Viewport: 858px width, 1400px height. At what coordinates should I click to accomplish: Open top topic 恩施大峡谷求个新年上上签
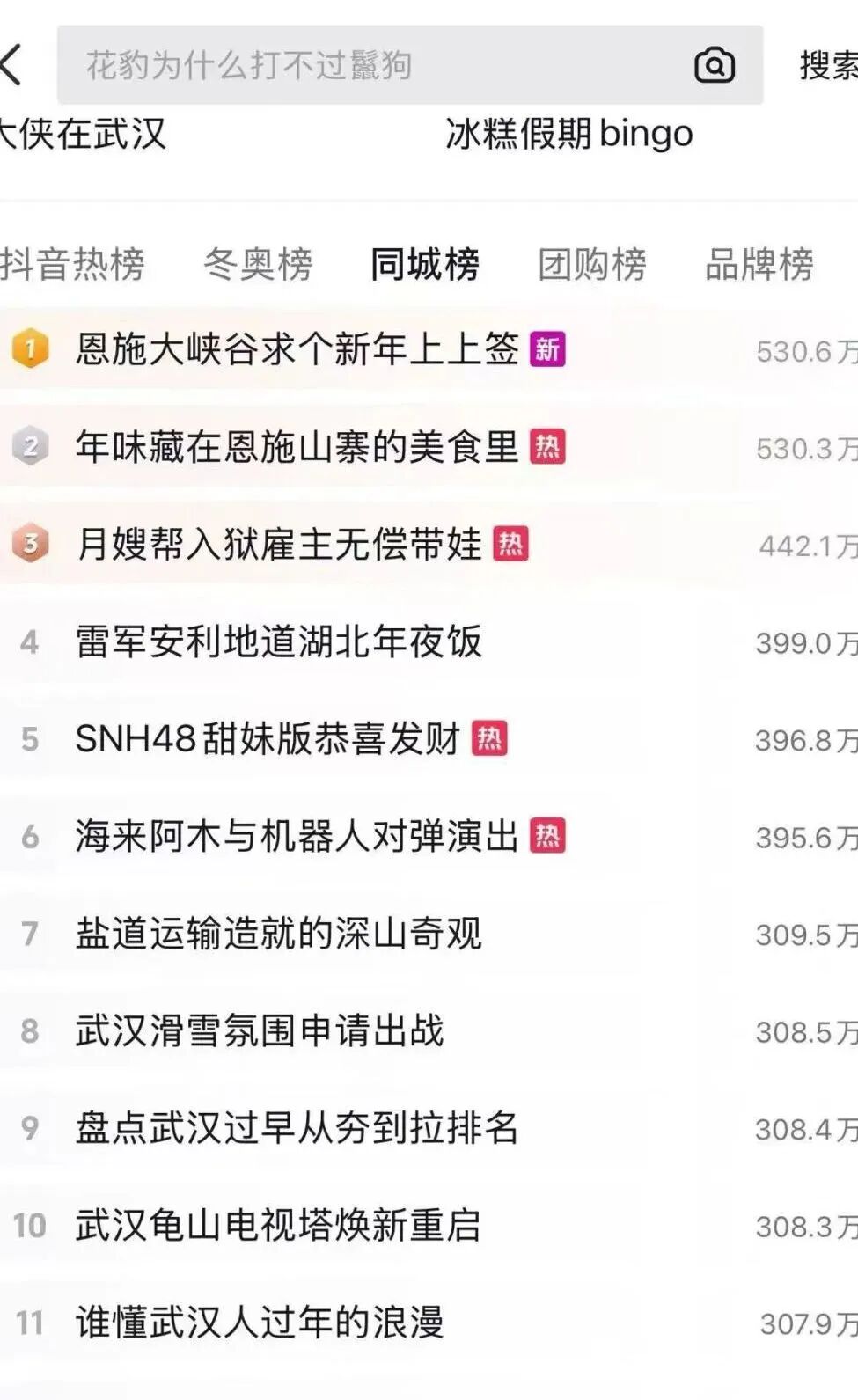coord(297,349)
